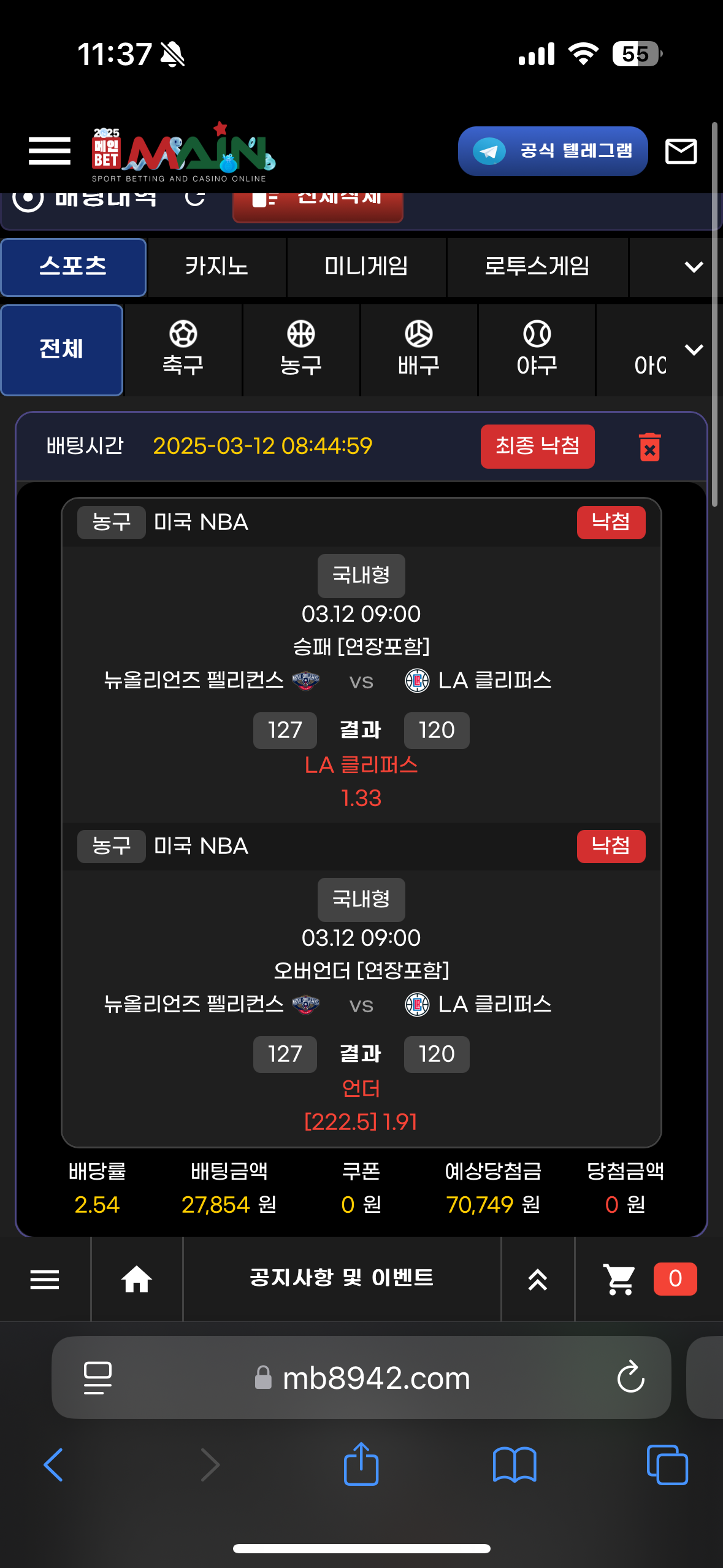Open the mail envelope icon
Image resolution: width=723 pixels, height=1568 pixels.
(x=681, y=151)
